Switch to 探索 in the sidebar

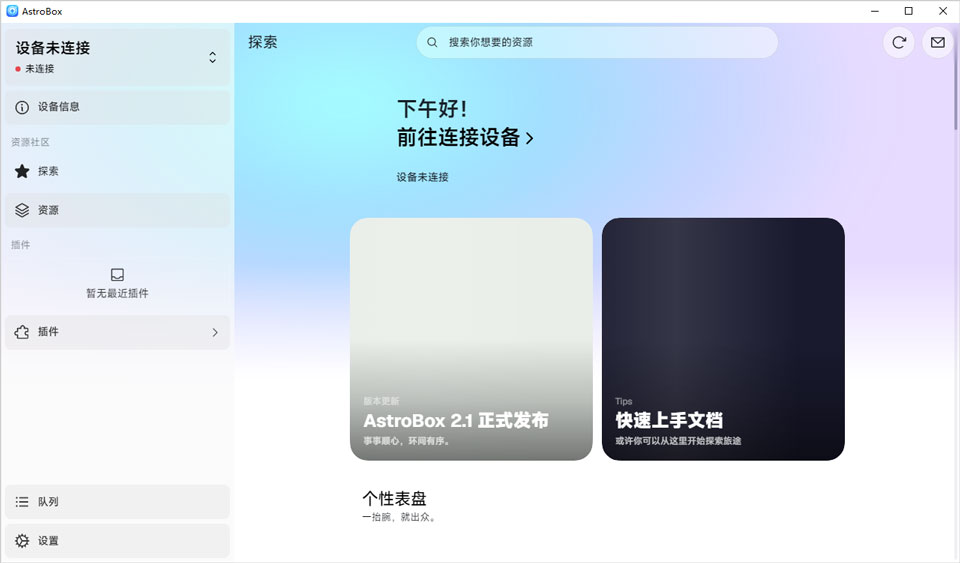coord(117,171)
